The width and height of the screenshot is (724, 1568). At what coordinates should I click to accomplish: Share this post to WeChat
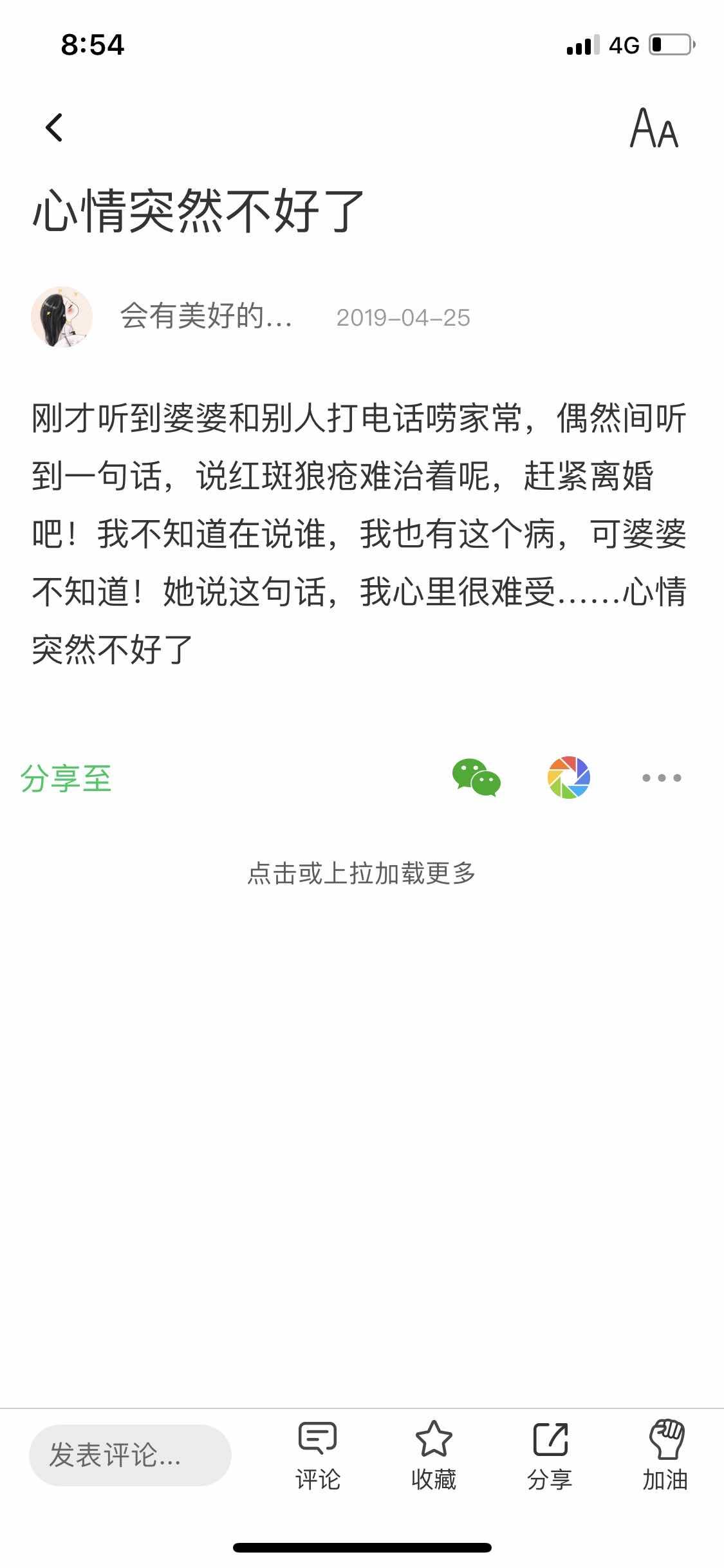(476, 778)
